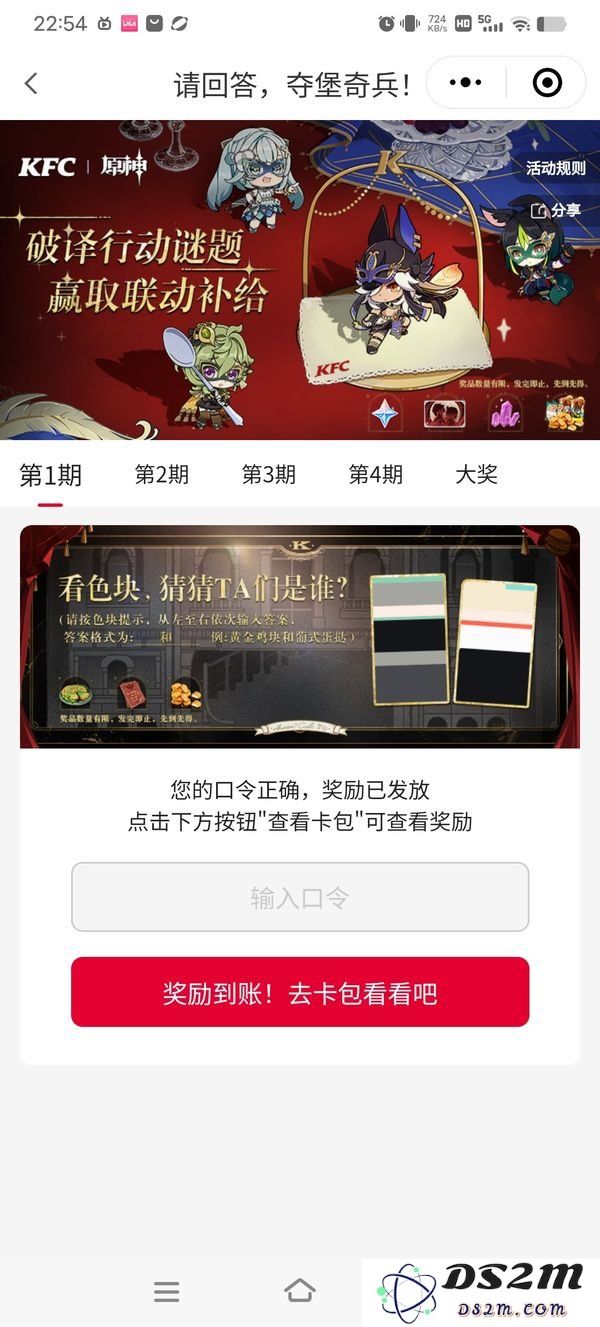The image size is (600, 1327).
Task: Close the mini program via the target icon
Action: coord(547,83)
